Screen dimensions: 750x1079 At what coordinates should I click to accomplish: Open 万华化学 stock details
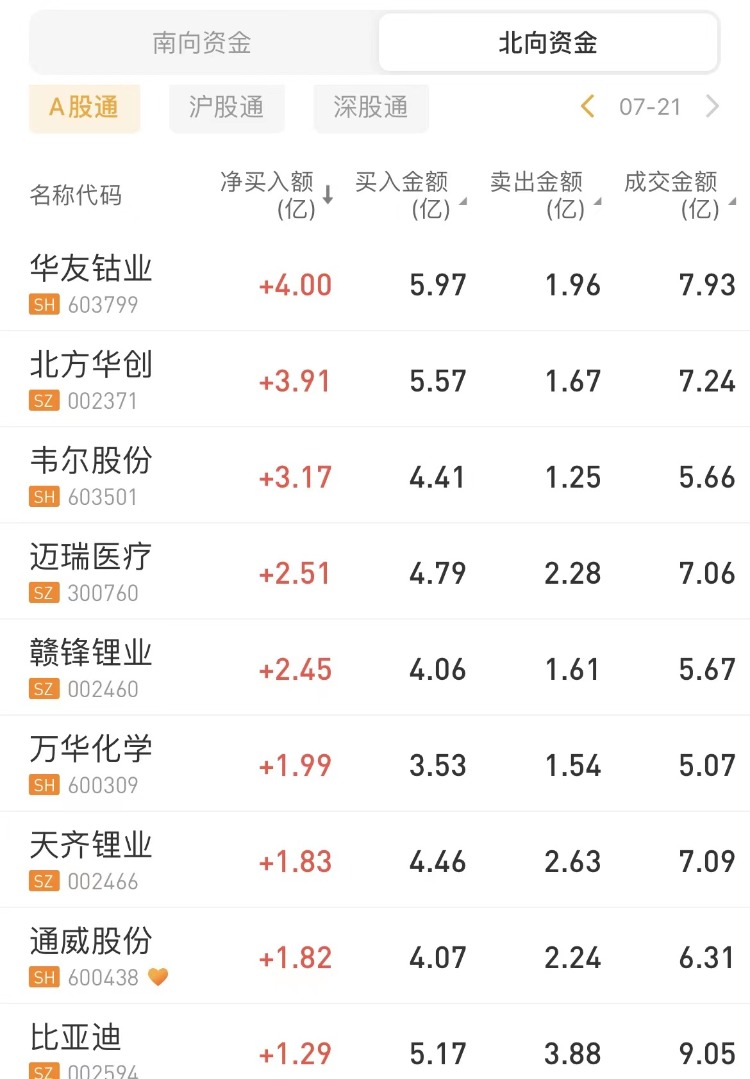92,749
